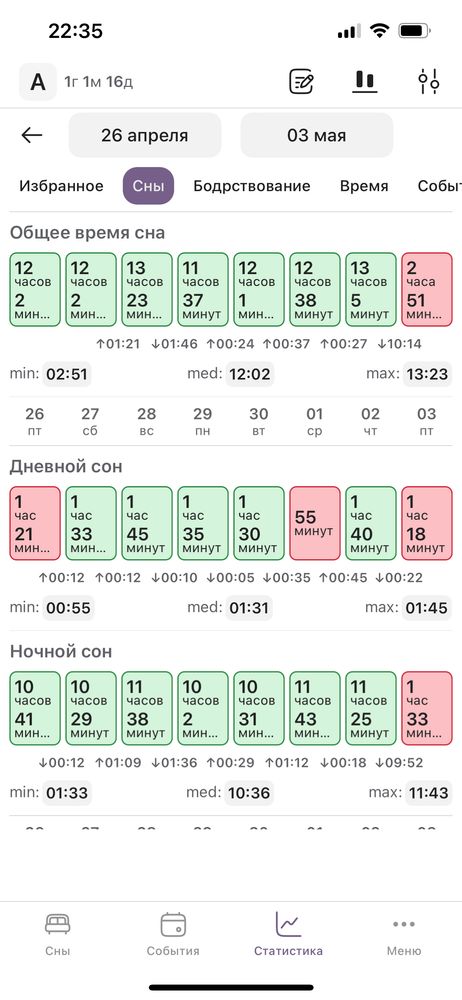This screenshot has width=462, height=1000.
Task: Open the Меню bottom tab
Action: 404,934
